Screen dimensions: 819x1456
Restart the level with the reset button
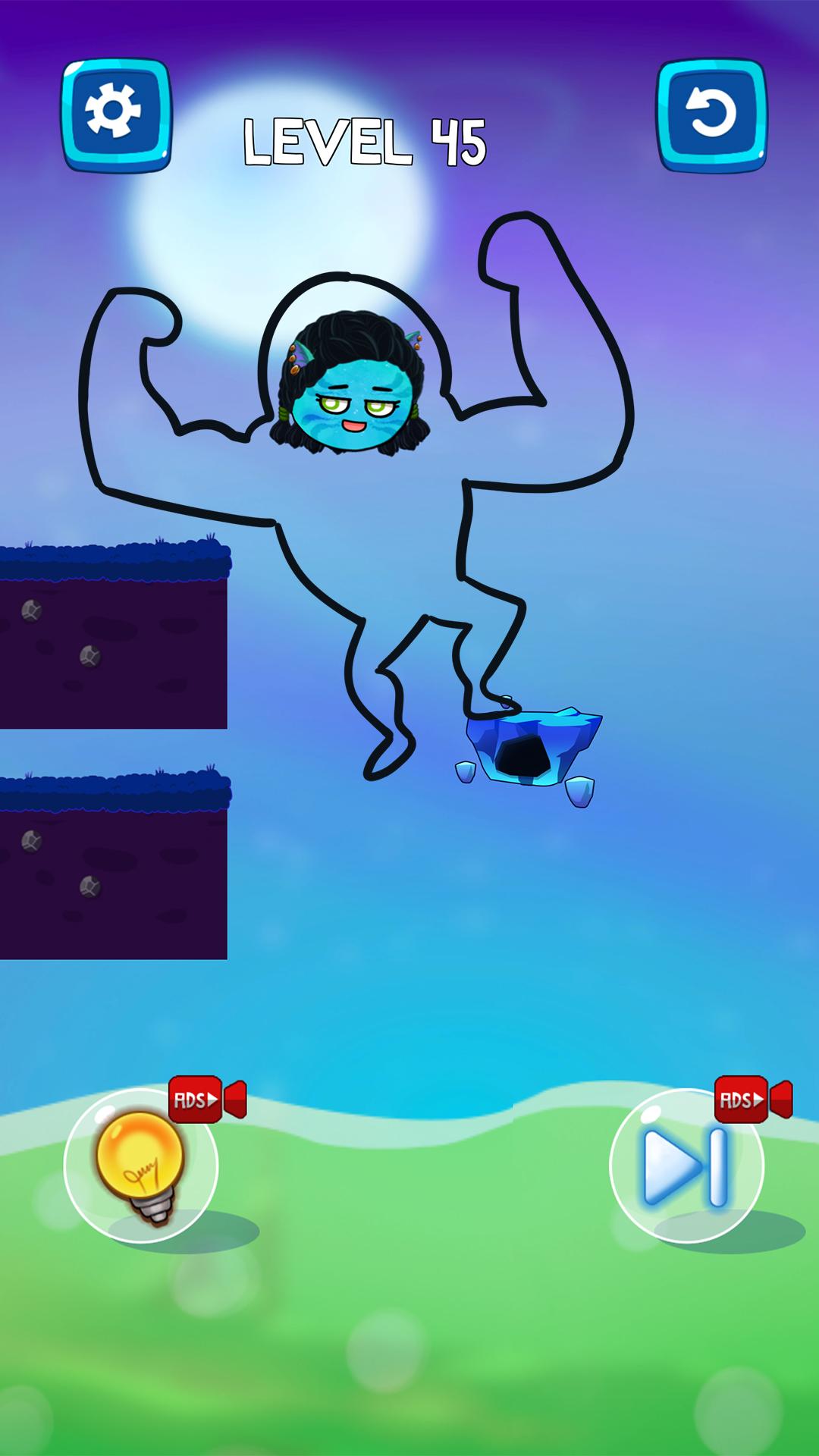point(711,114)
